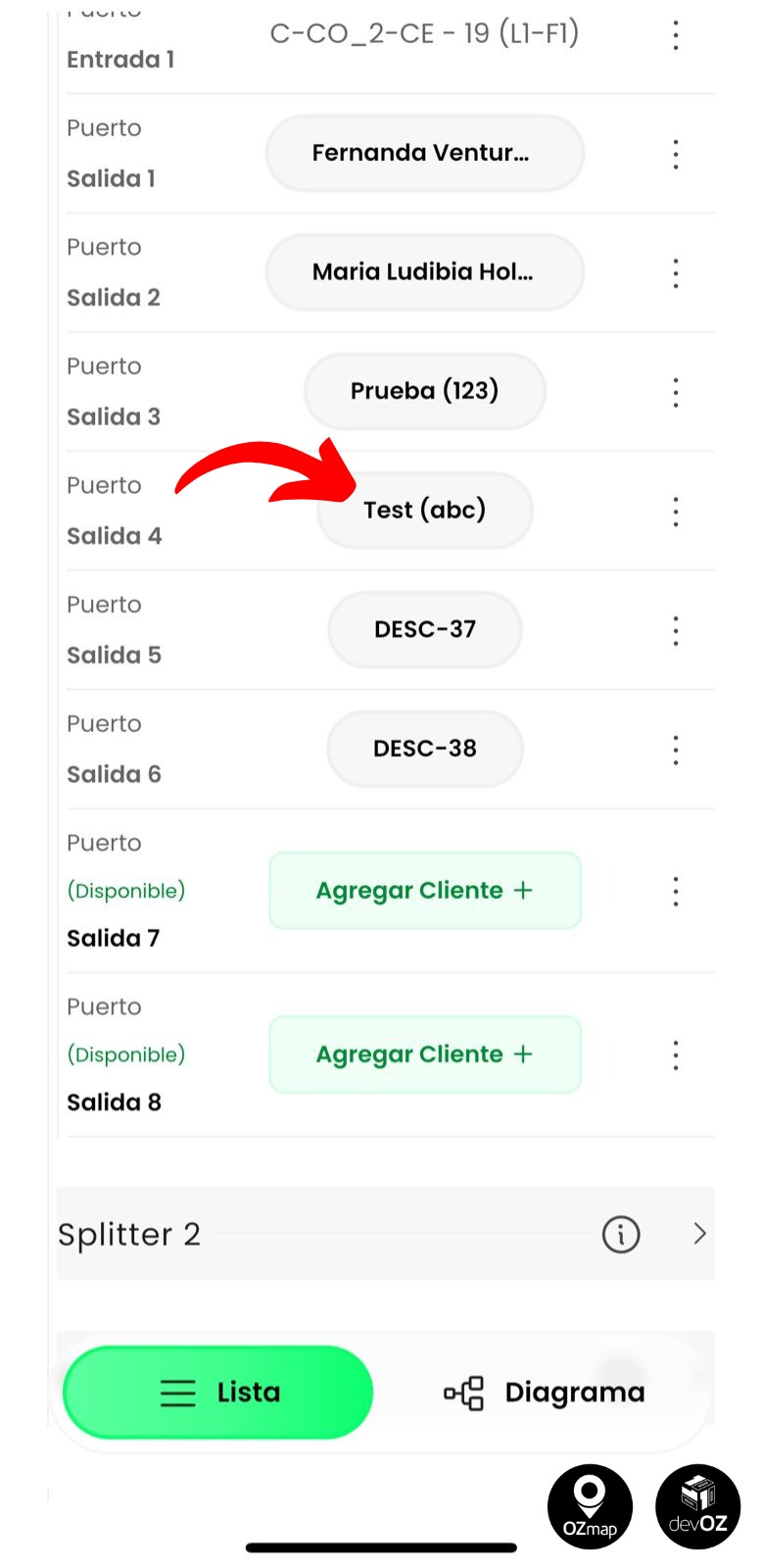Image resolution: width=762 pixels, height=1568 pixels.
Task: Expand the Splitter 2 section chevron
Action: tap(699, 1234)
